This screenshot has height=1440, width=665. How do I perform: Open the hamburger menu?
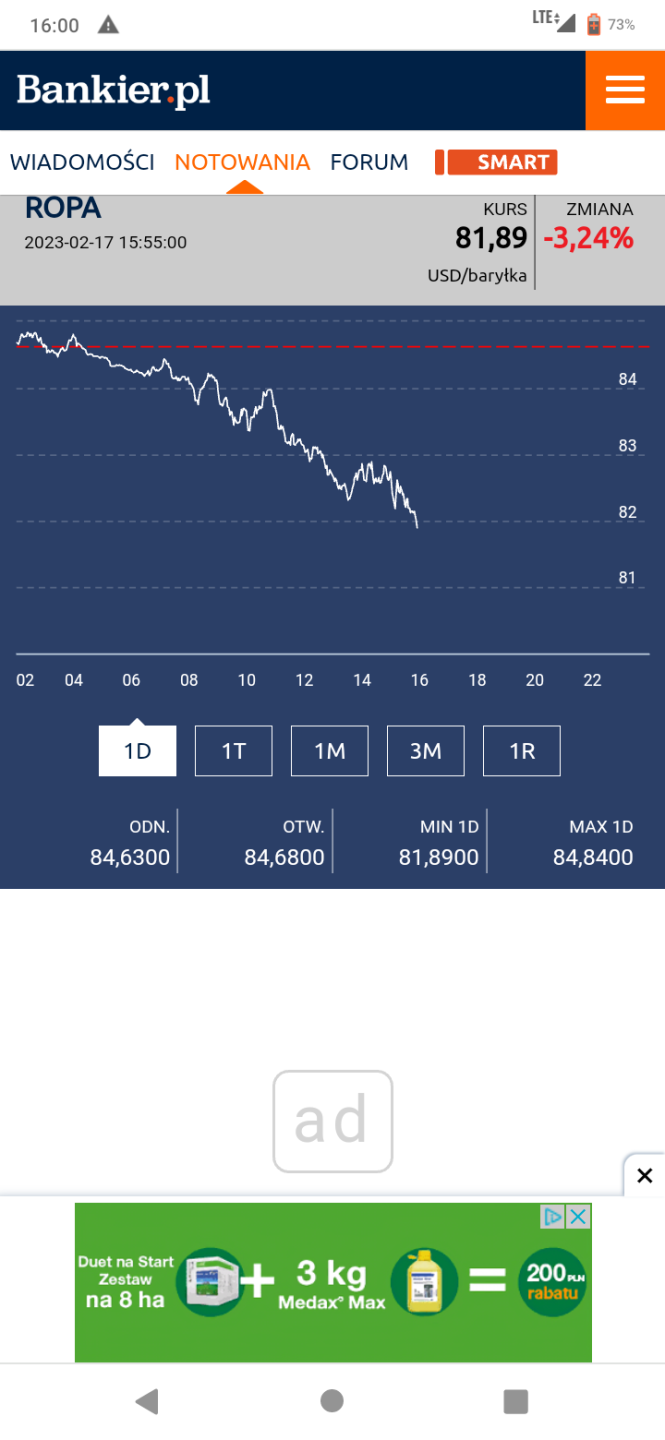tap(625, 90)
